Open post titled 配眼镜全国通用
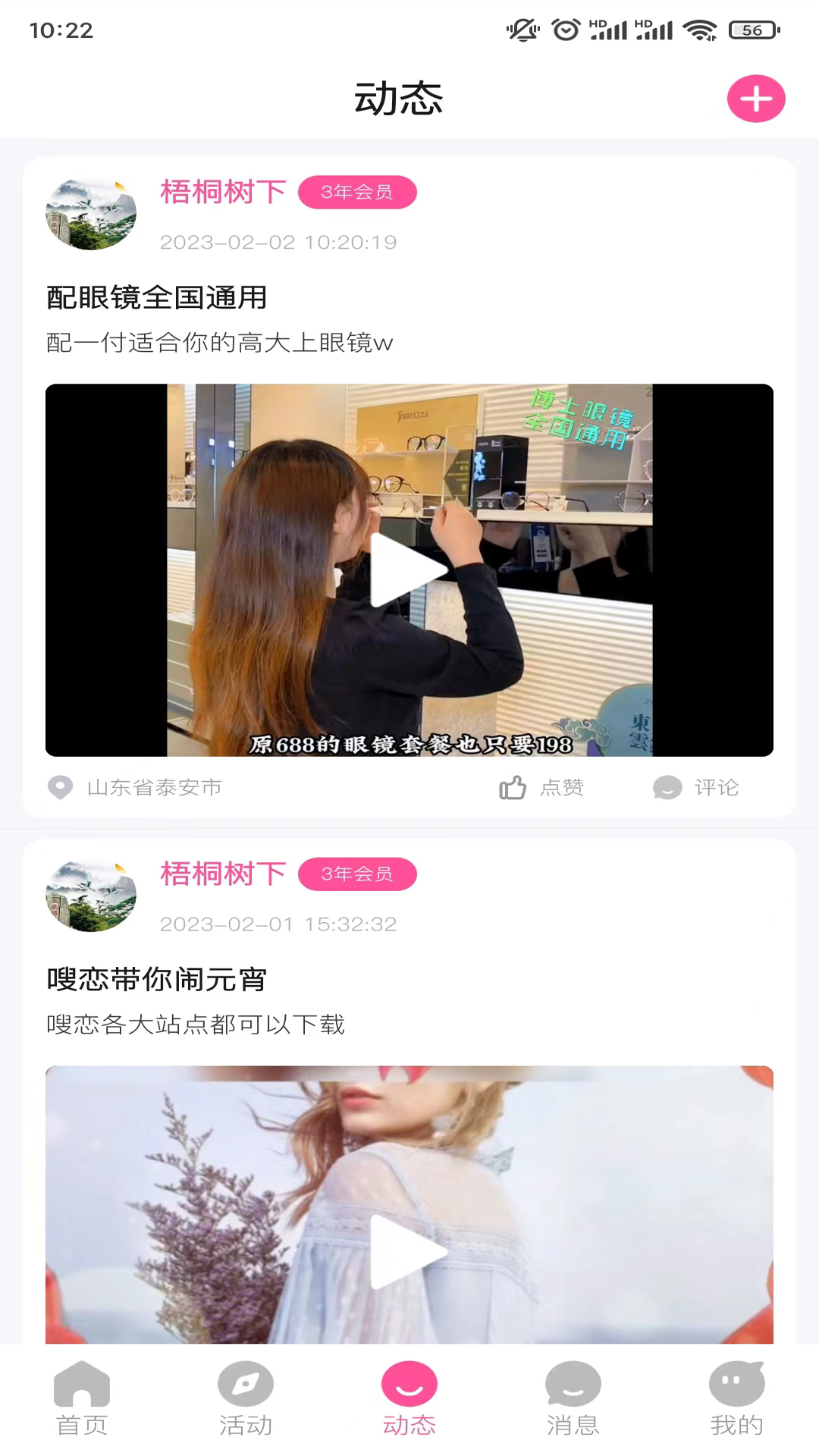Screen dimensions: 819x1456 coord(155,298)
